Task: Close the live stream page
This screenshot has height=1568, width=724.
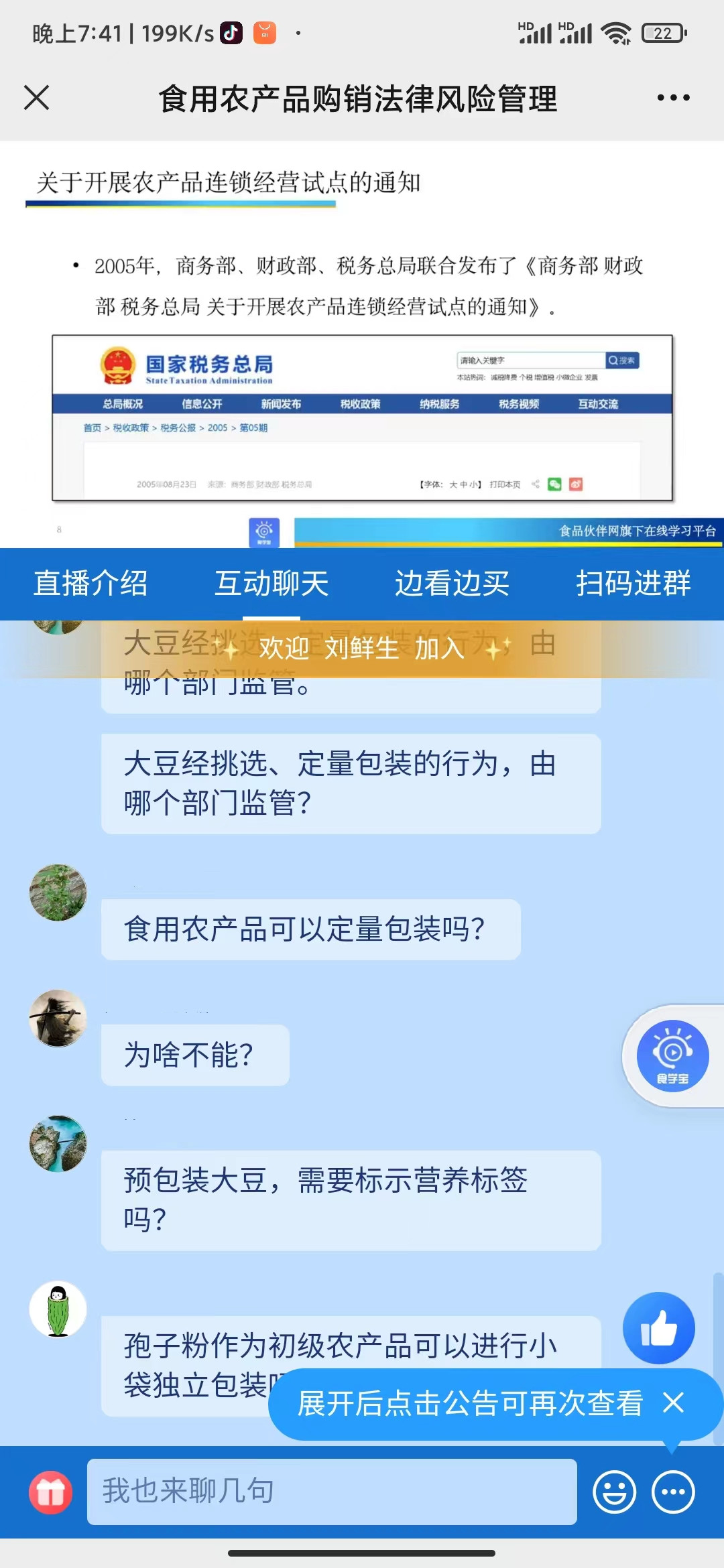Action: pyautogui.click(x=37, y=98)
